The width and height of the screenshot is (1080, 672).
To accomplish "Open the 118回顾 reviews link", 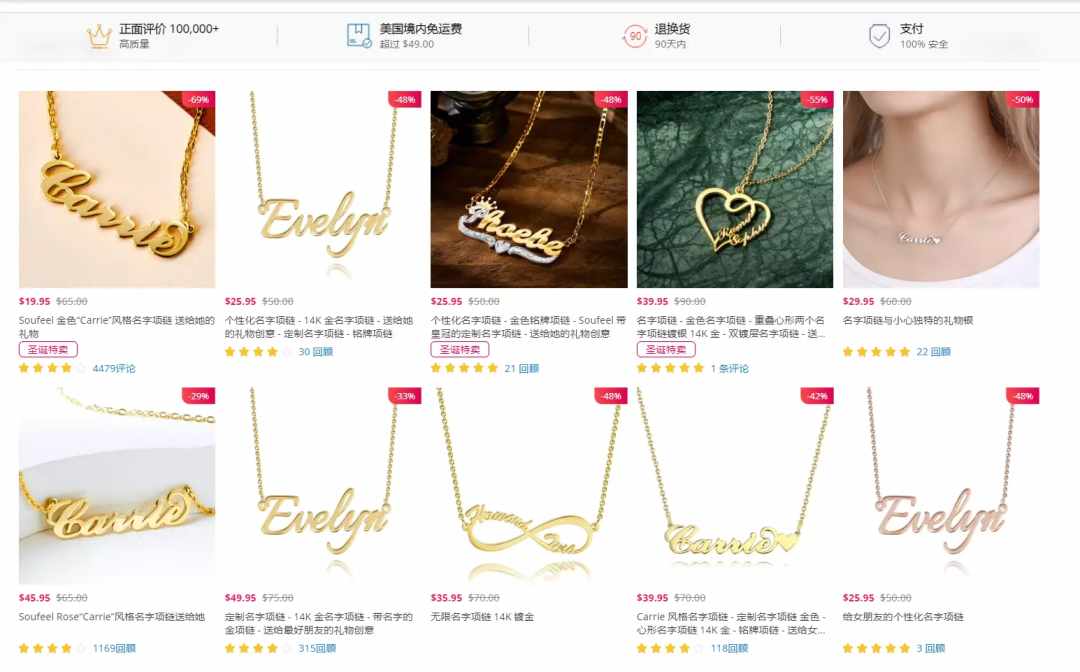I will click(x=730, y=648).
